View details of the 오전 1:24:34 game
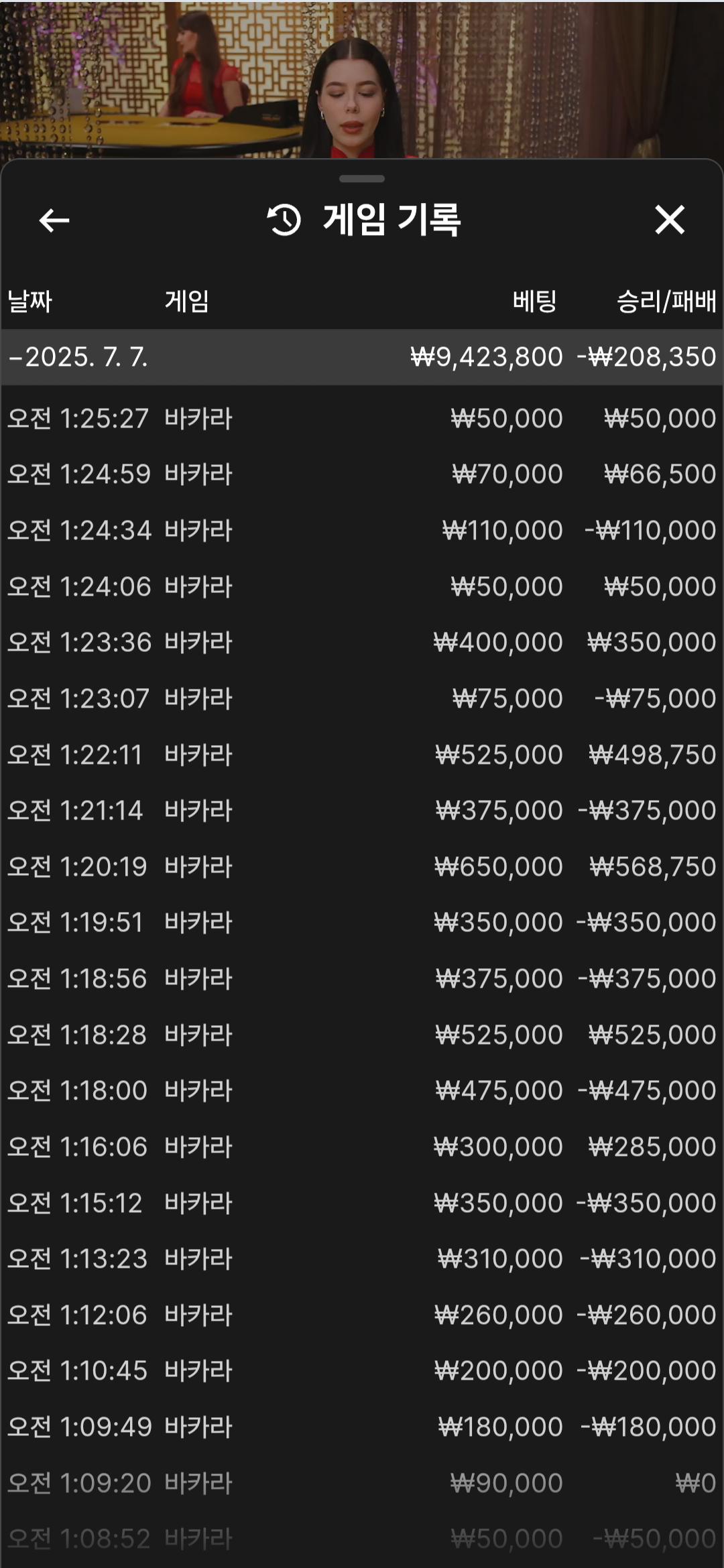This screenshot has width=724, height=1568. 362,530
